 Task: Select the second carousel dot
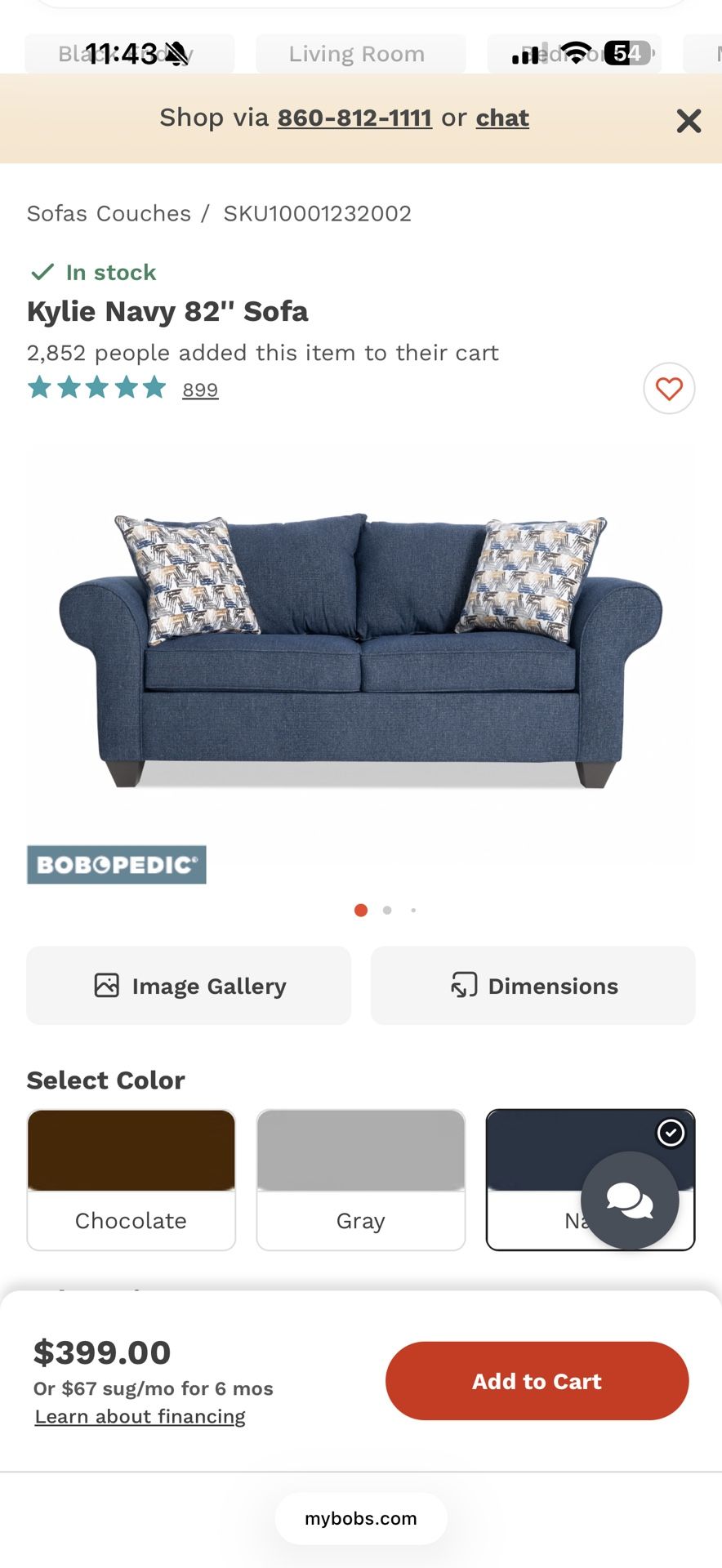tap(387, 910)
